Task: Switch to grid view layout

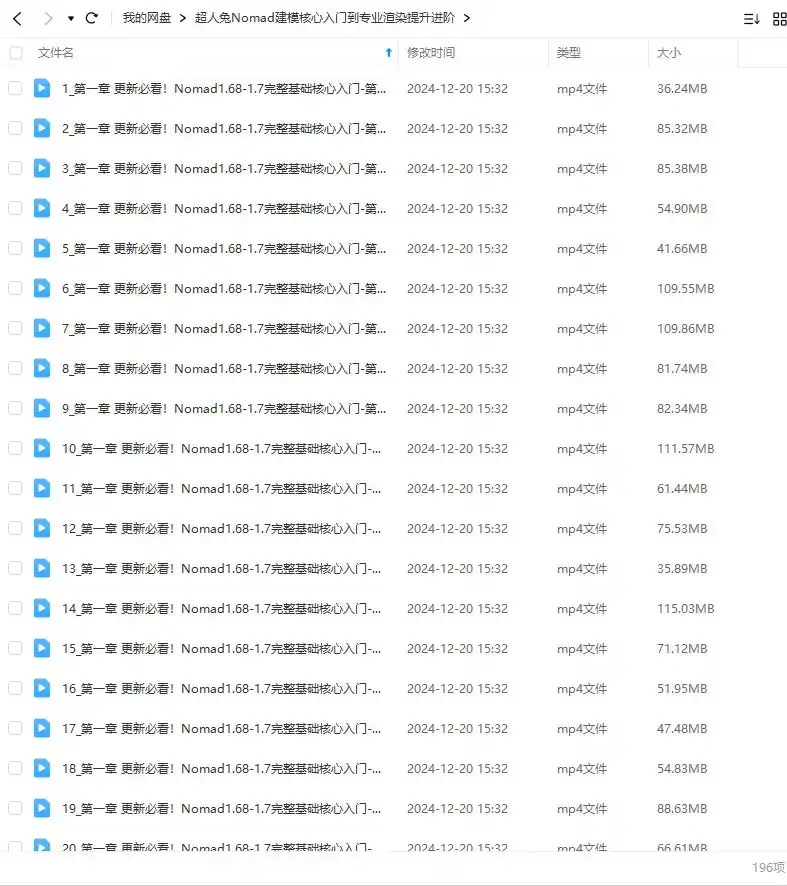Action: coord(780,18)
